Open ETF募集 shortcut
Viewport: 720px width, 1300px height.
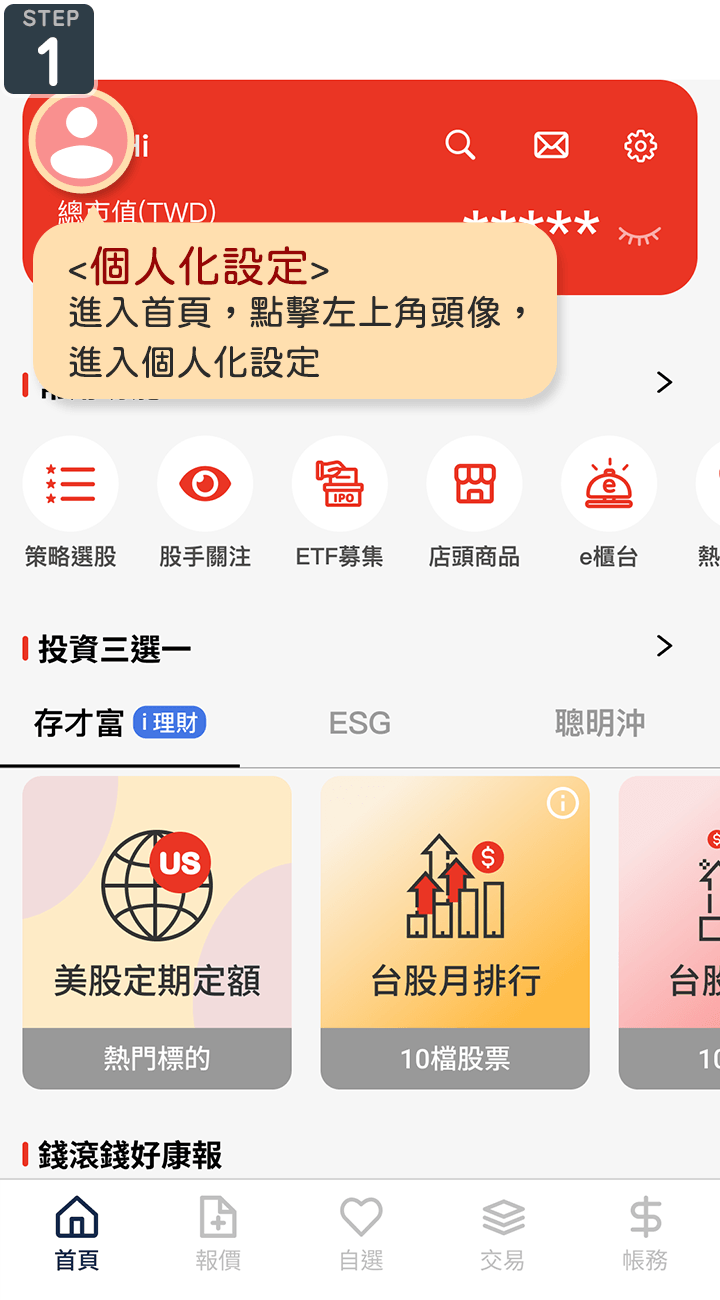[340, 484]
